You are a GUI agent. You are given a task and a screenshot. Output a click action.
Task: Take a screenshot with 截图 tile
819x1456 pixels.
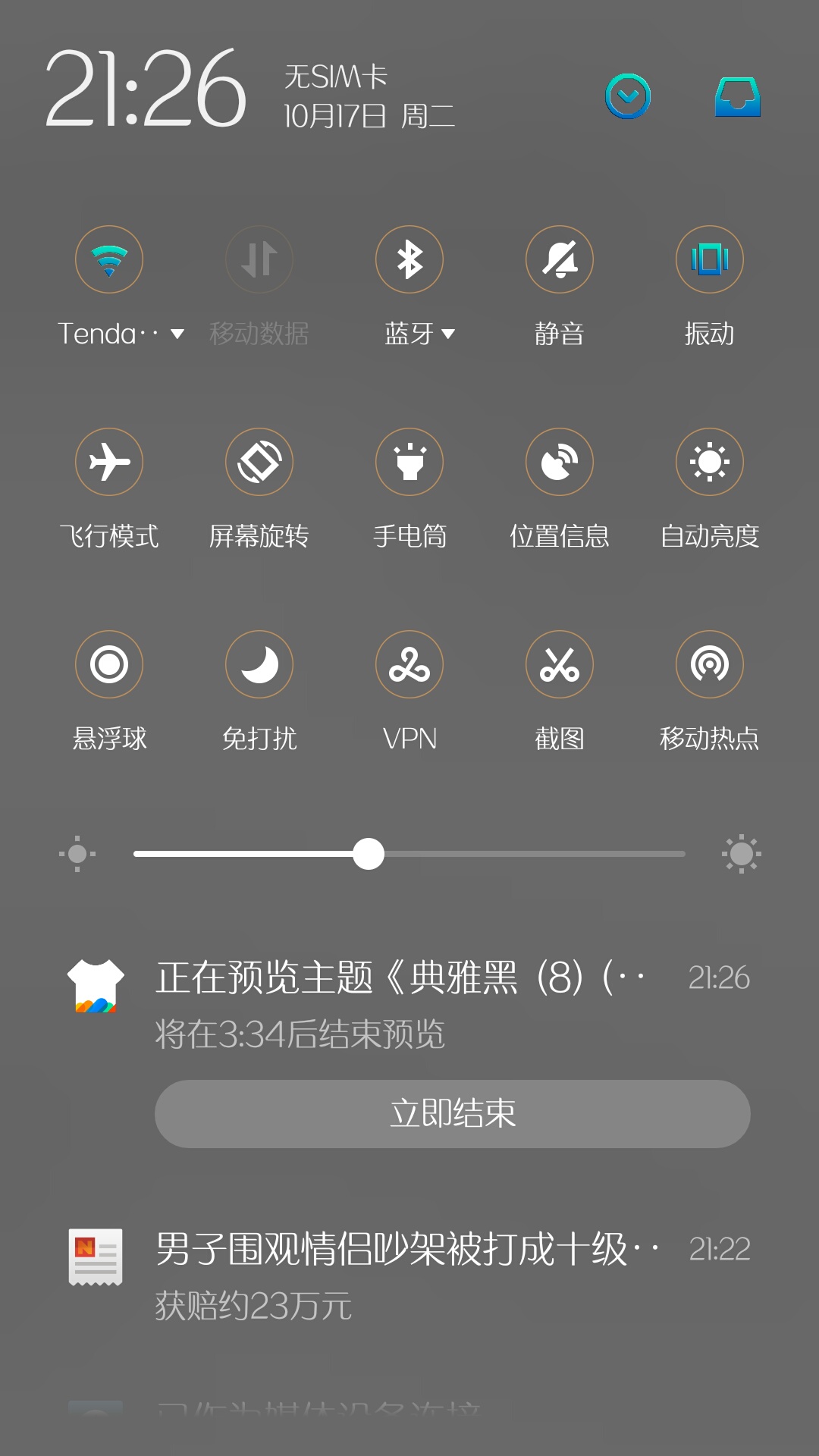point(560,664)
